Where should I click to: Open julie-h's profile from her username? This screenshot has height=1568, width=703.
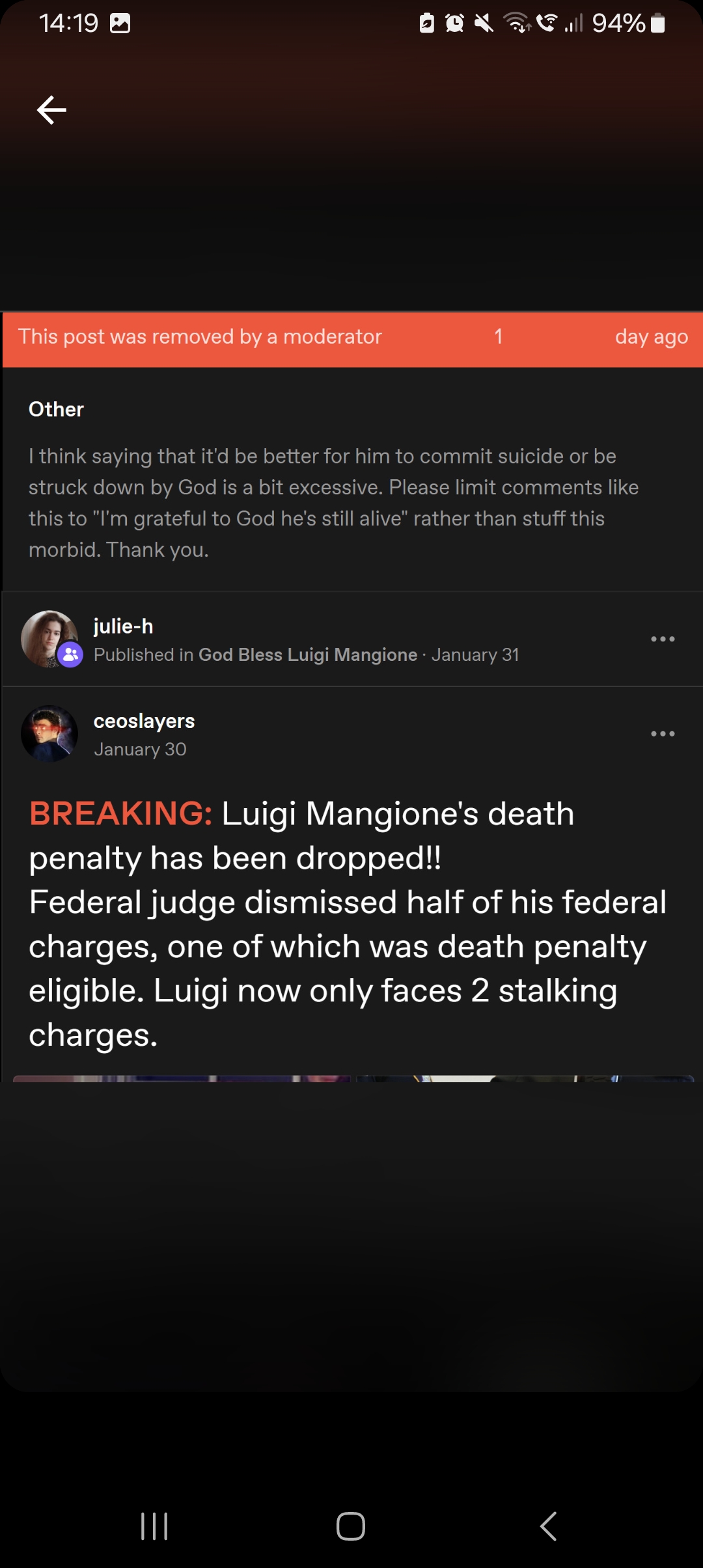point(124,626)
